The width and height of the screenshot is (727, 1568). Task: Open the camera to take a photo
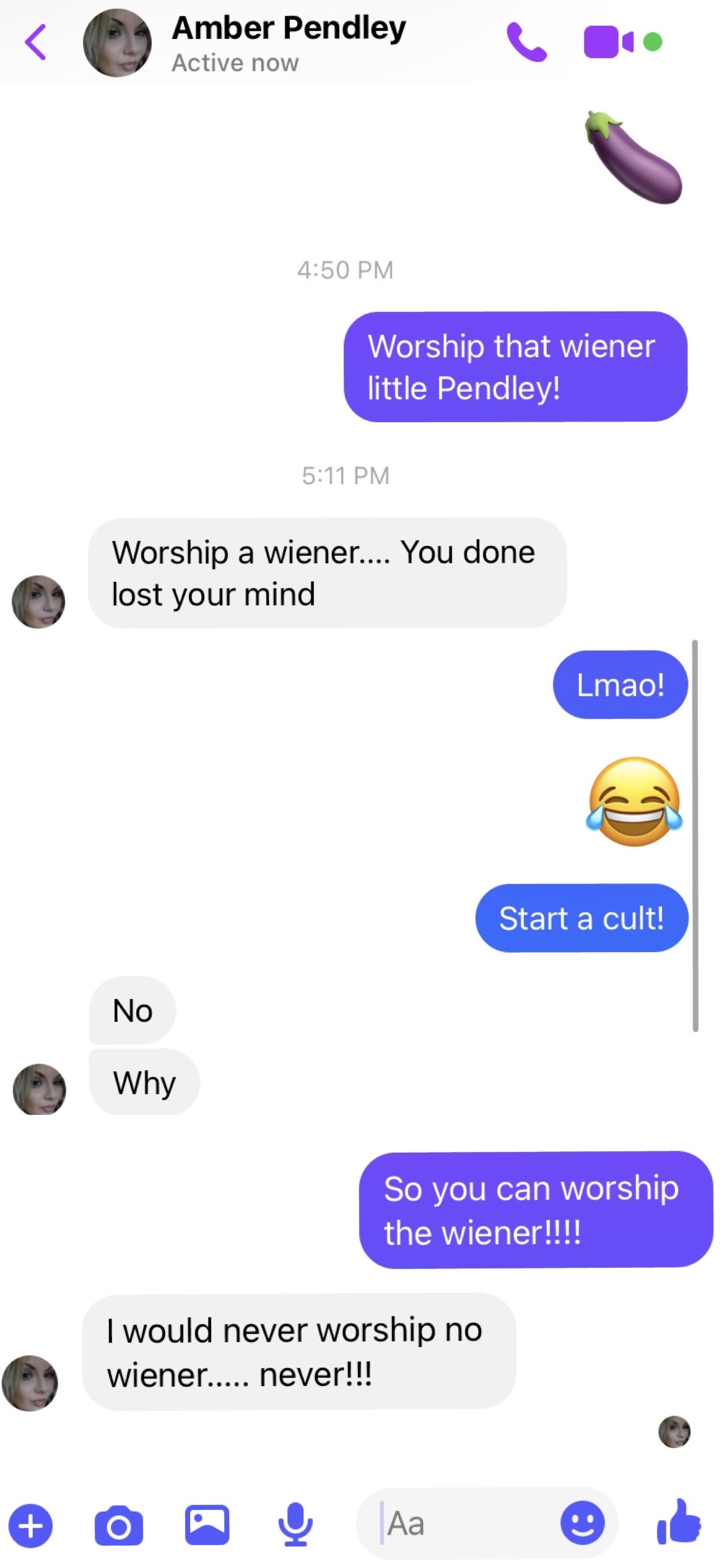click(119, 1526)
